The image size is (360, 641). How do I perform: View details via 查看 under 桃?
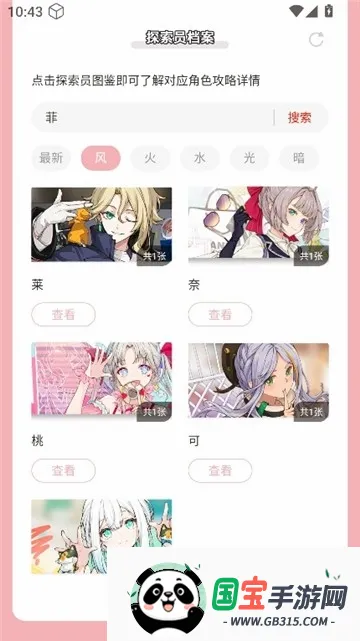(63, 471)
